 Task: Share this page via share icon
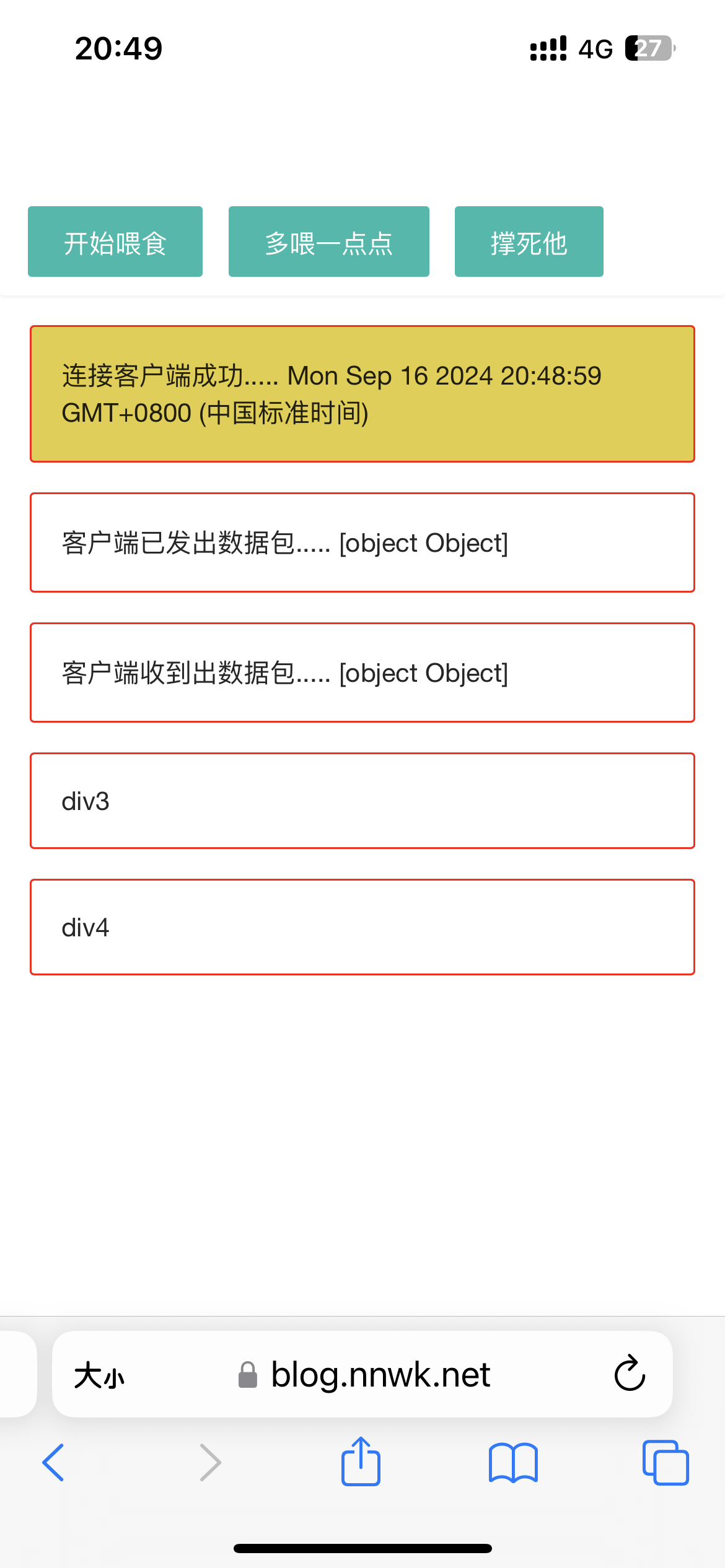pos(361,1461)
